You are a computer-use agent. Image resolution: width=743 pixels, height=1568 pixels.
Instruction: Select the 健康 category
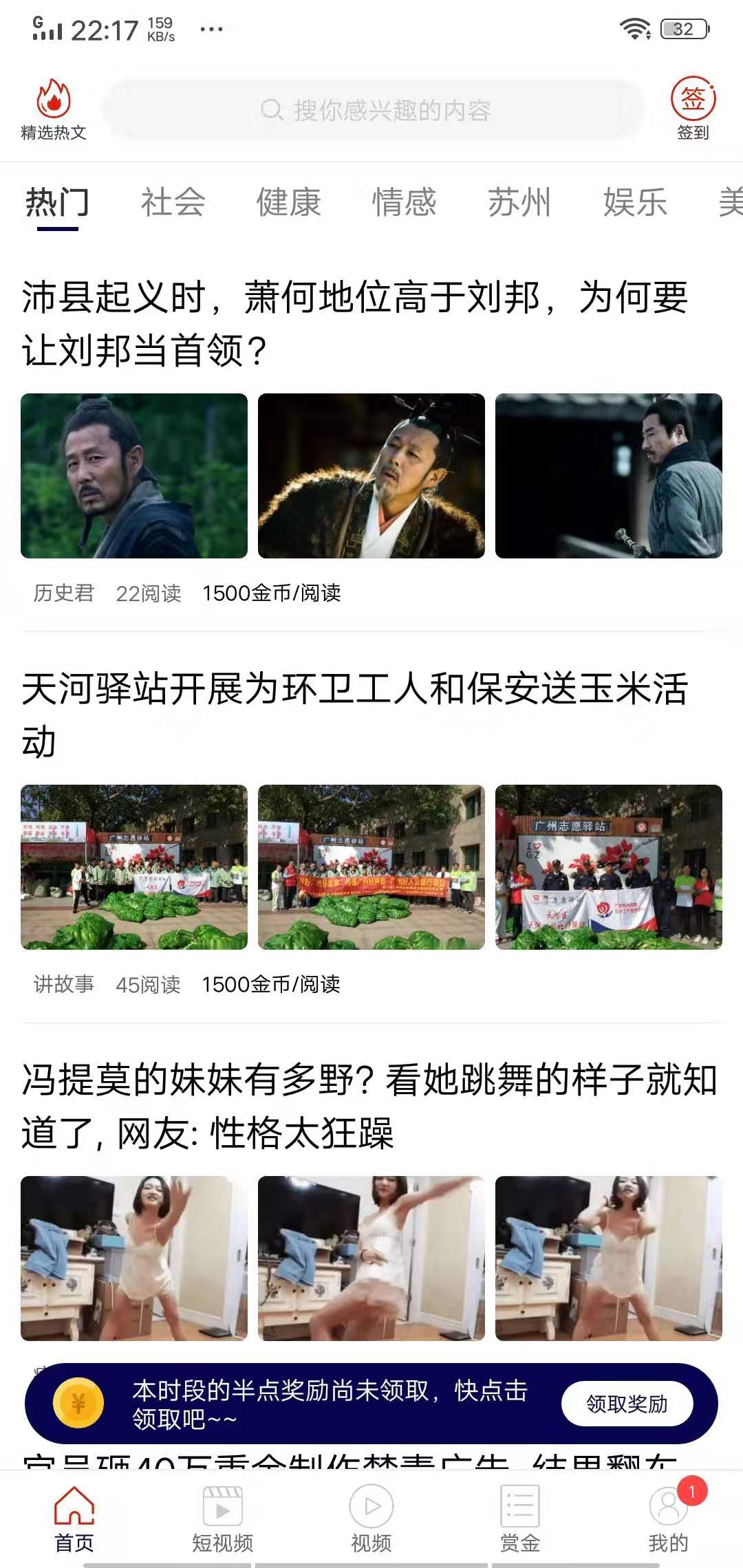pos(288,203)
